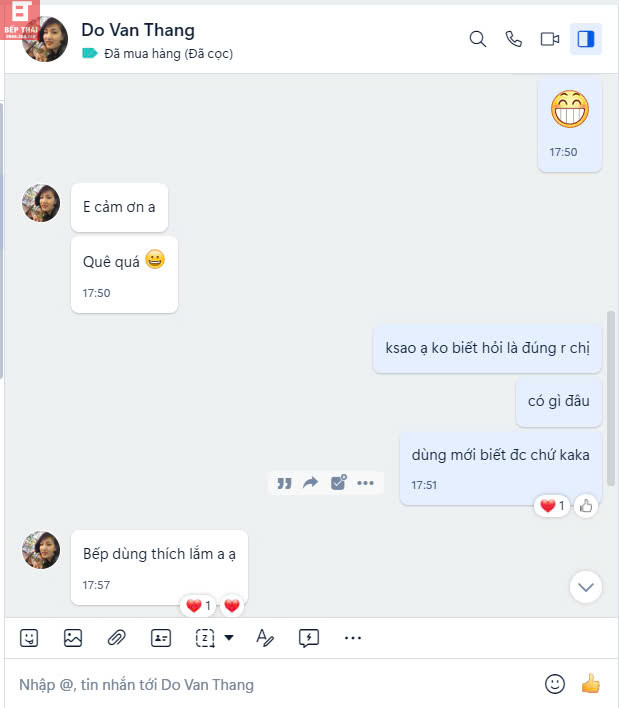Viewport: 619px width, 708px height.
Task: Toggle the conversation info side panel
Action: [586, 39]
